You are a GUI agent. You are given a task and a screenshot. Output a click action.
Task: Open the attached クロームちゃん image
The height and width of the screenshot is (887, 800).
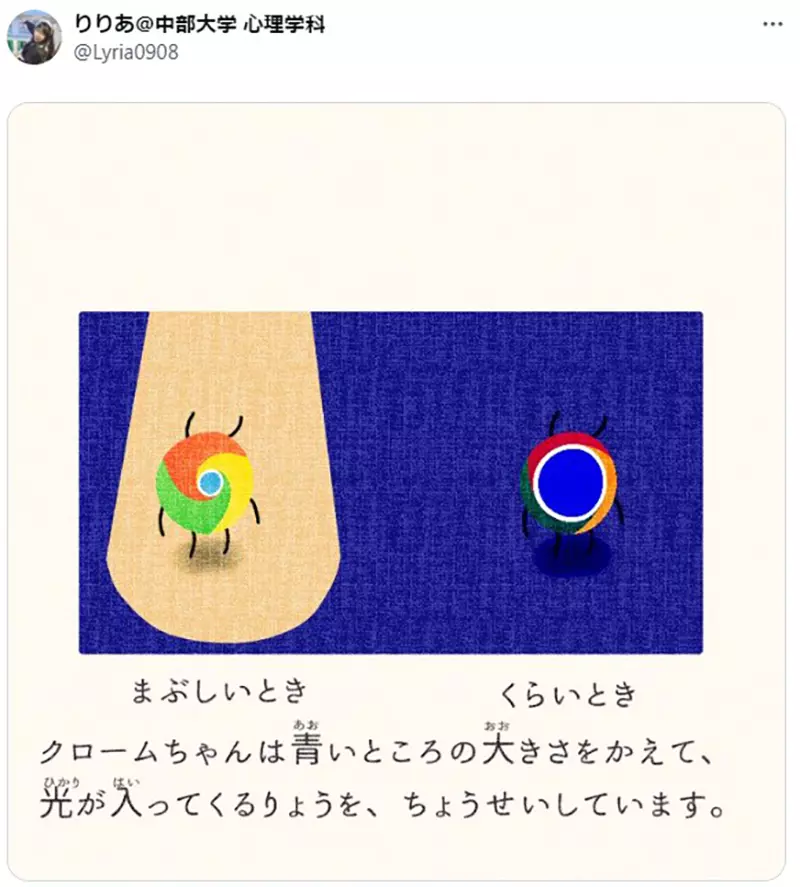coord(396,490)
